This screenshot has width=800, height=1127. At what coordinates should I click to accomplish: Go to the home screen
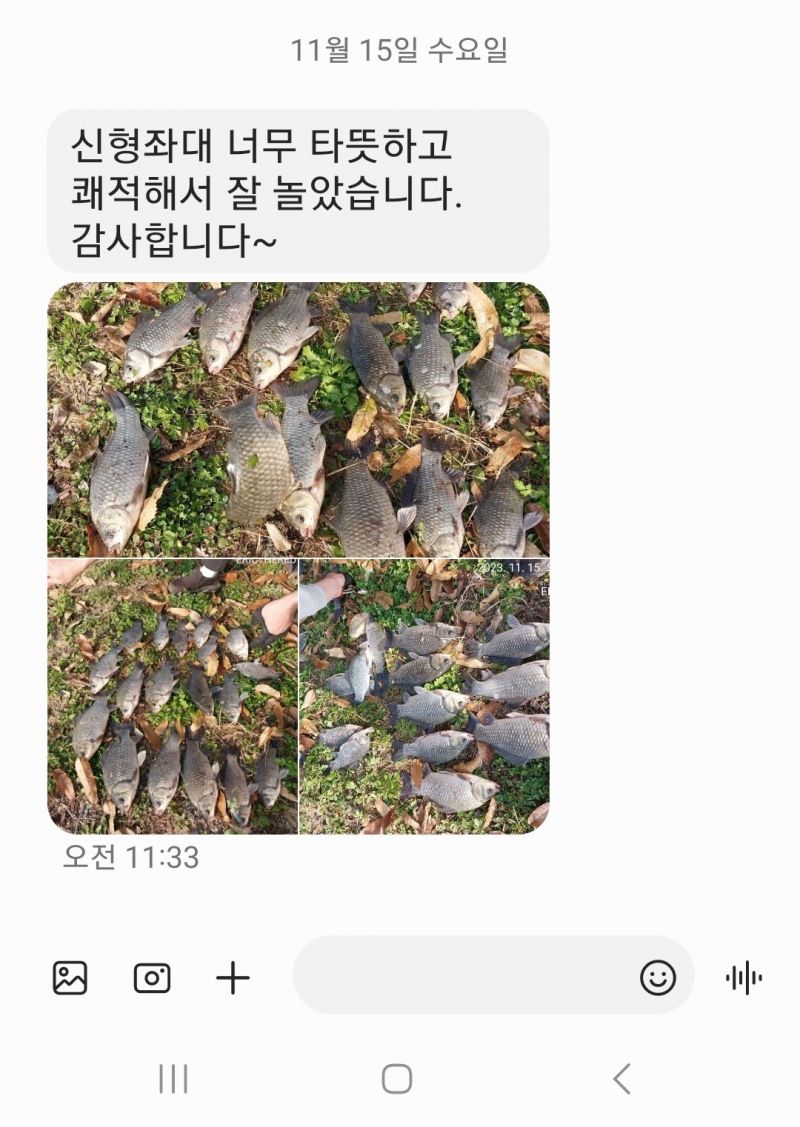pyautogui.click(x=397, y=1079)
